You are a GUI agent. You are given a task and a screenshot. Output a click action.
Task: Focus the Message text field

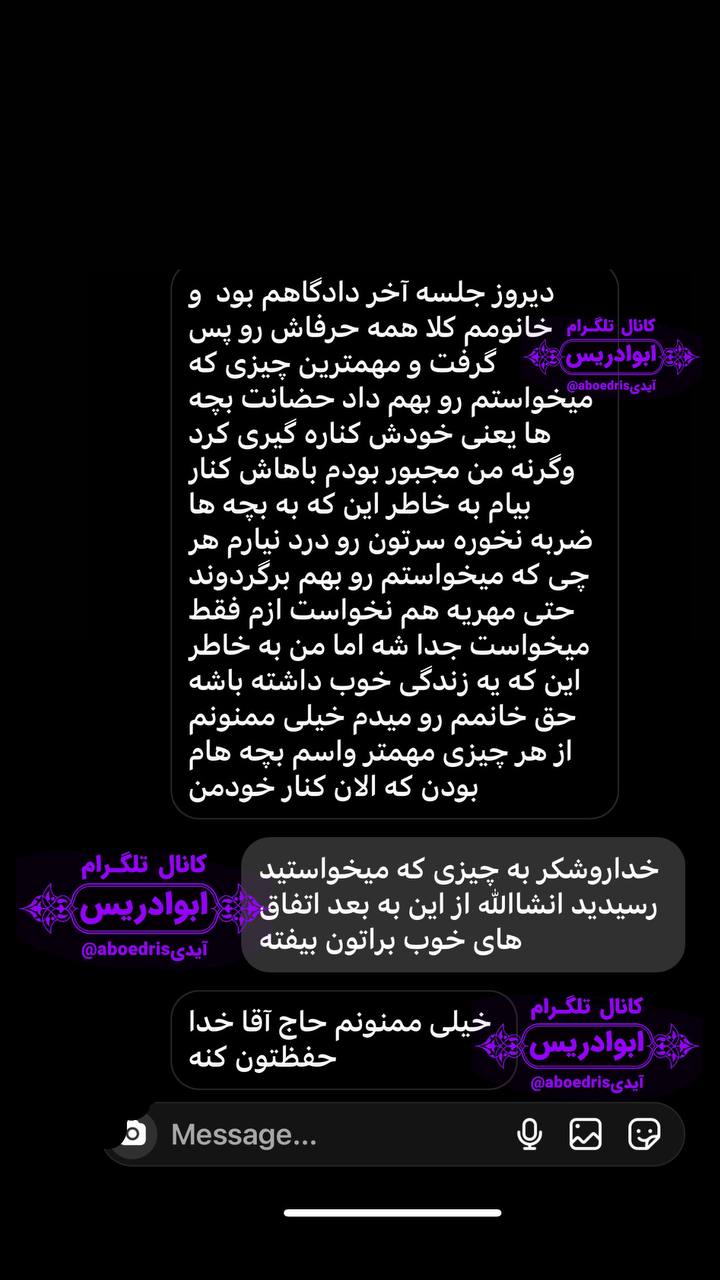click(x=320, y=1134)
